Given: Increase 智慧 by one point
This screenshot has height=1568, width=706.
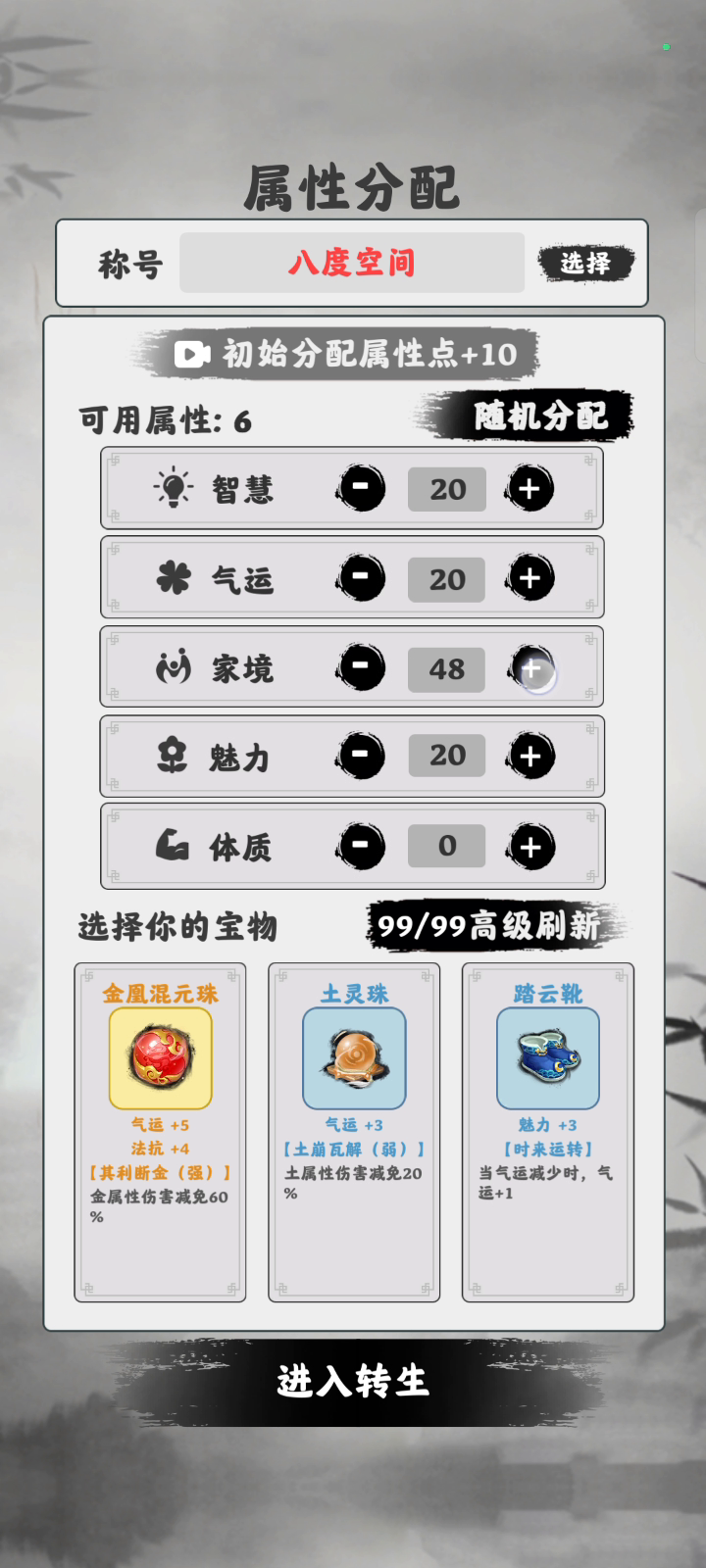Looking at the screenshot, I should click(530, 488).
